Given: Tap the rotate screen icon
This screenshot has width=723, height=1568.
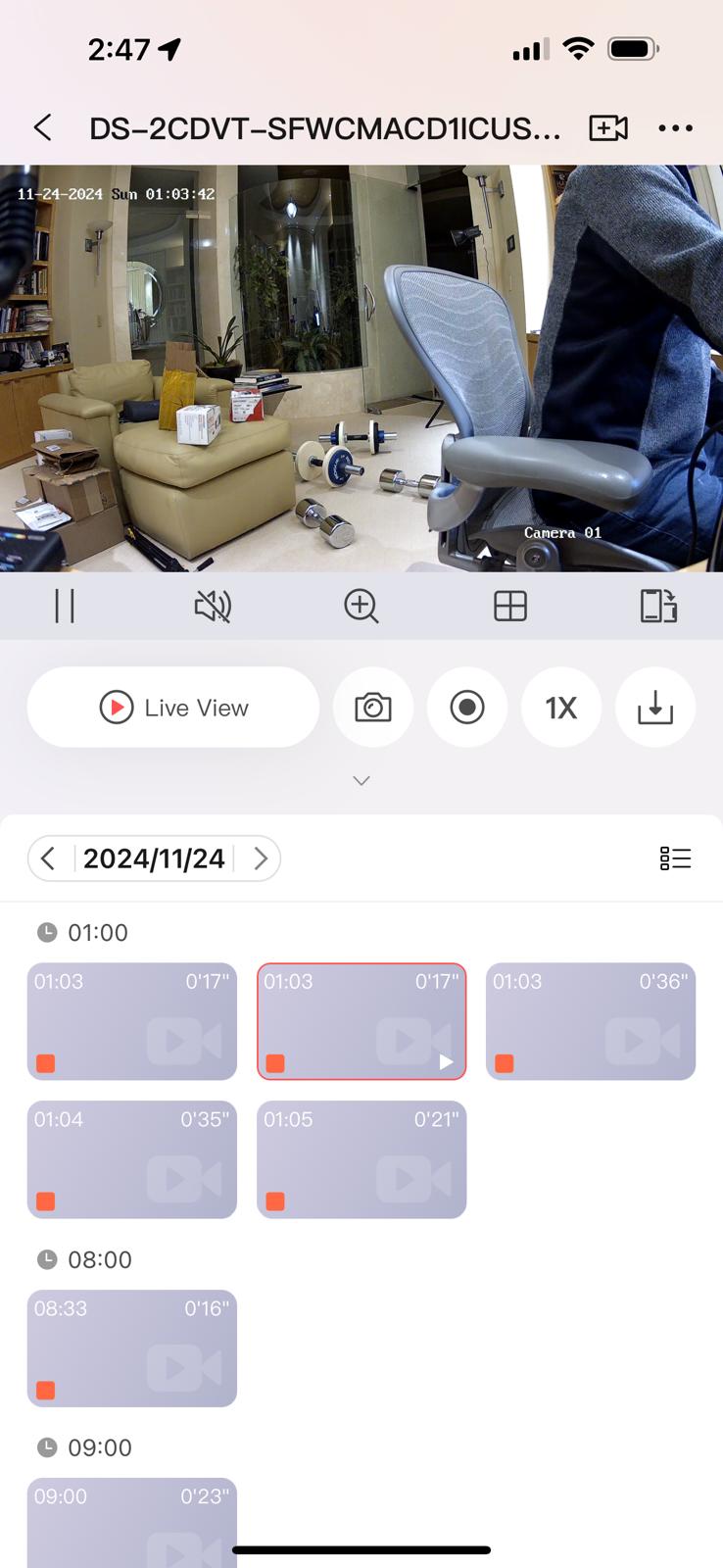Looking at the screenshot, I should click(658, 606).
